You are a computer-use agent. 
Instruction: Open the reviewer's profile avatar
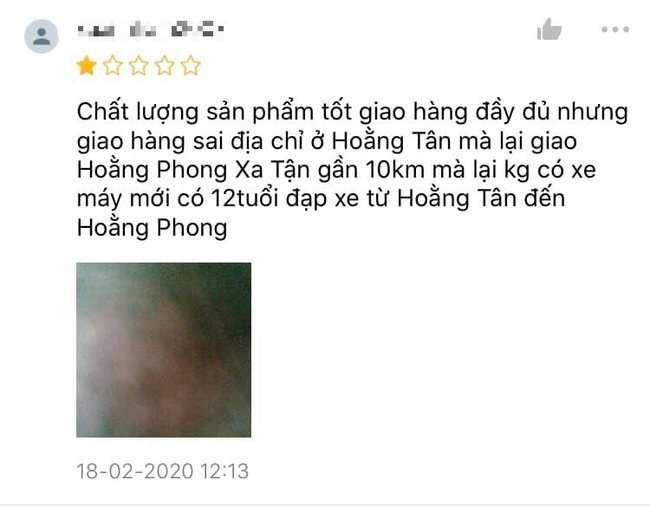(x=41, y=37)
